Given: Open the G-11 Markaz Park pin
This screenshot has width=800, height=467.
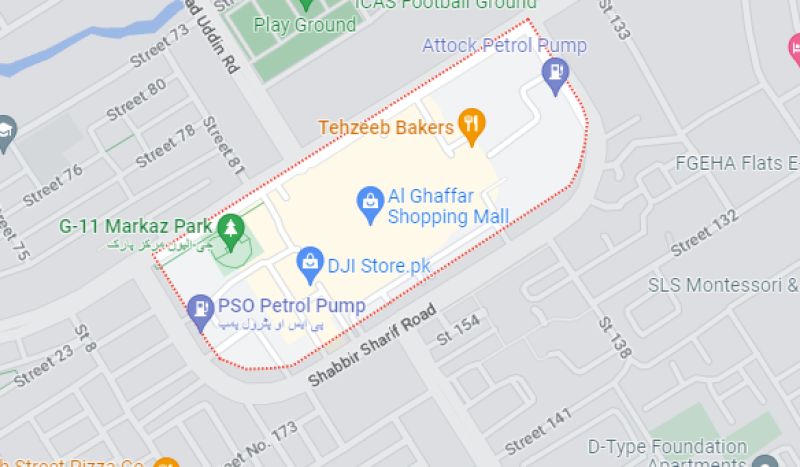Looking at the screenshot, I should point(231,230).
